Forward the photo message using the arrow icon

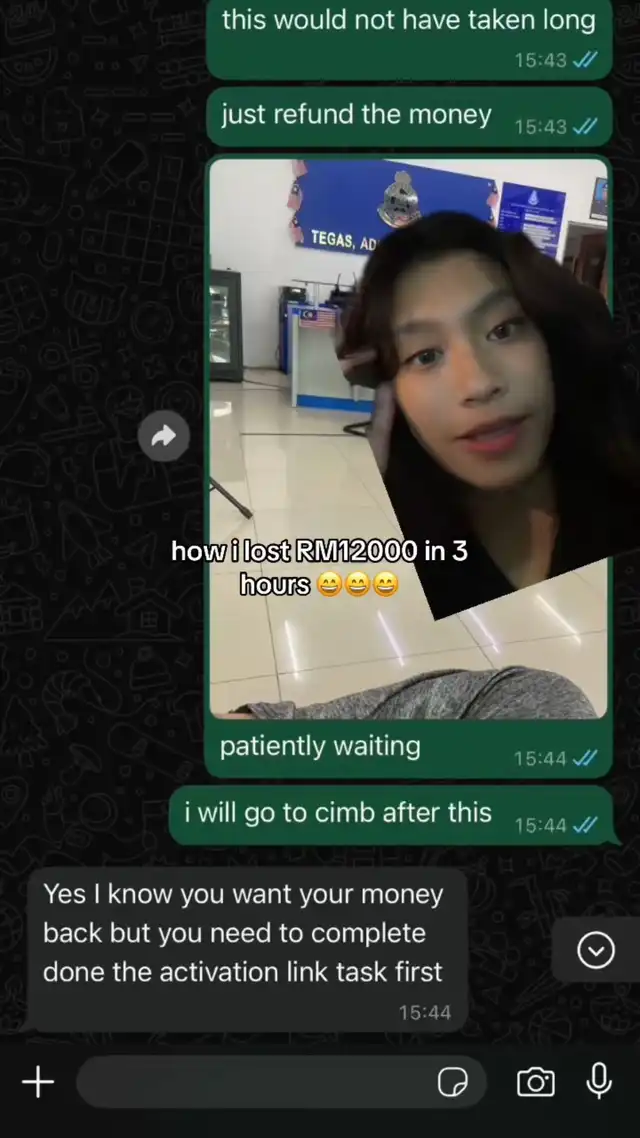coord(164,436)
